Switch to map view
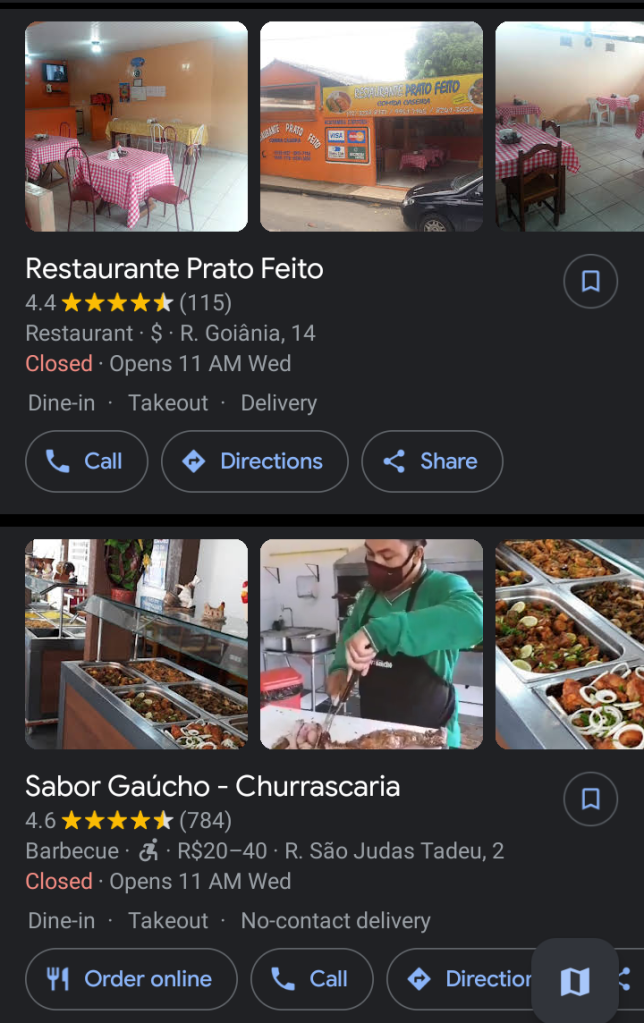This screenshot has width=644, height=1023. (574, 981)
